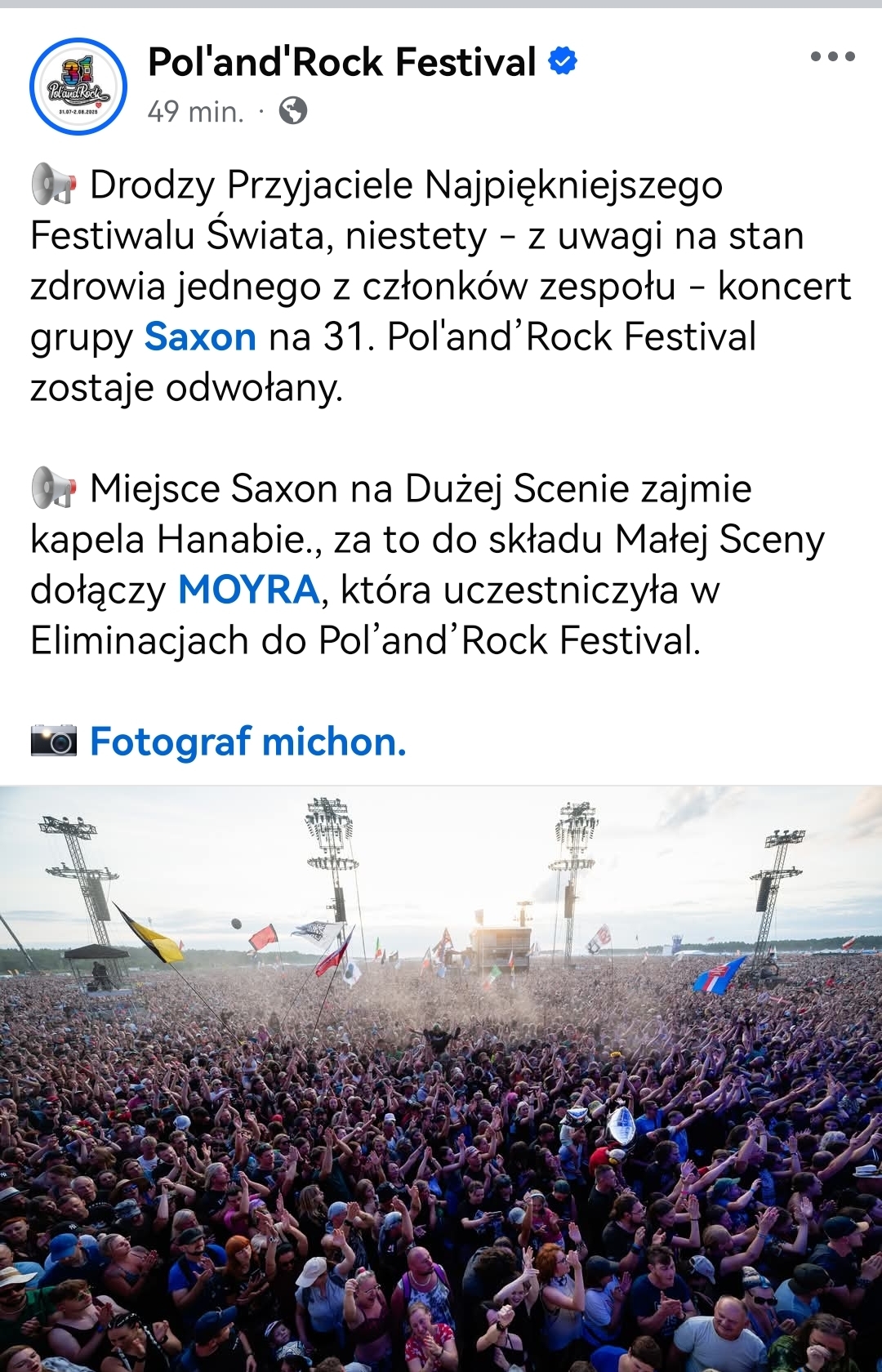Image resolution: width=882 pixels, height=1372 pixels.
Task: Open Pol'and'Rock Festival profile picture
Action: 78,87
